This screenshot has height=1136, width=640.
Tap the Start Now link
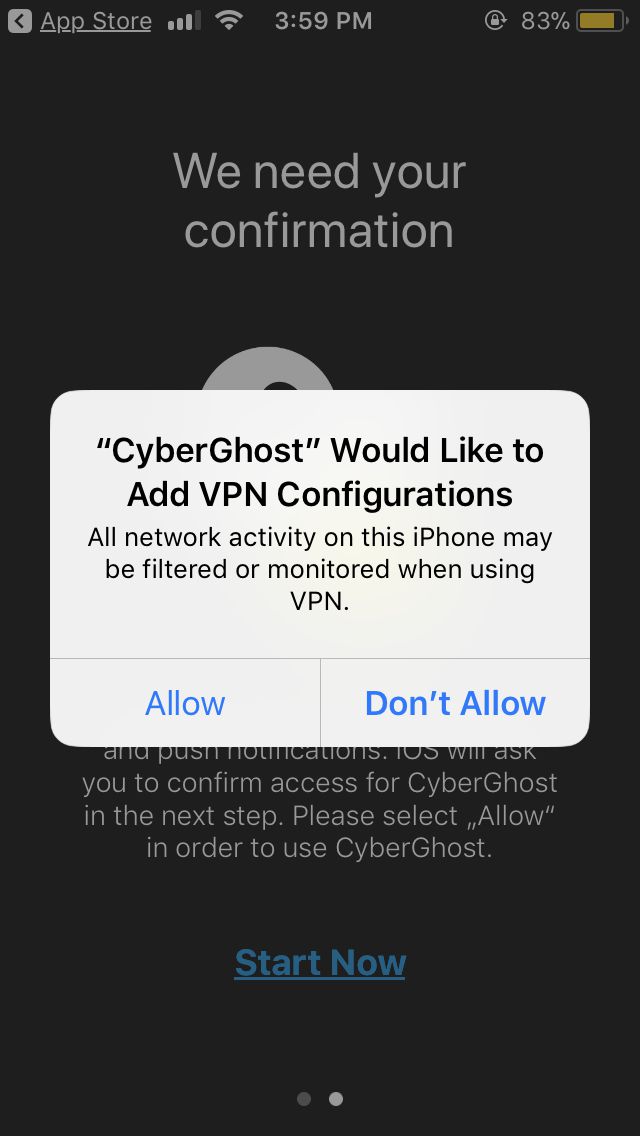320,962
